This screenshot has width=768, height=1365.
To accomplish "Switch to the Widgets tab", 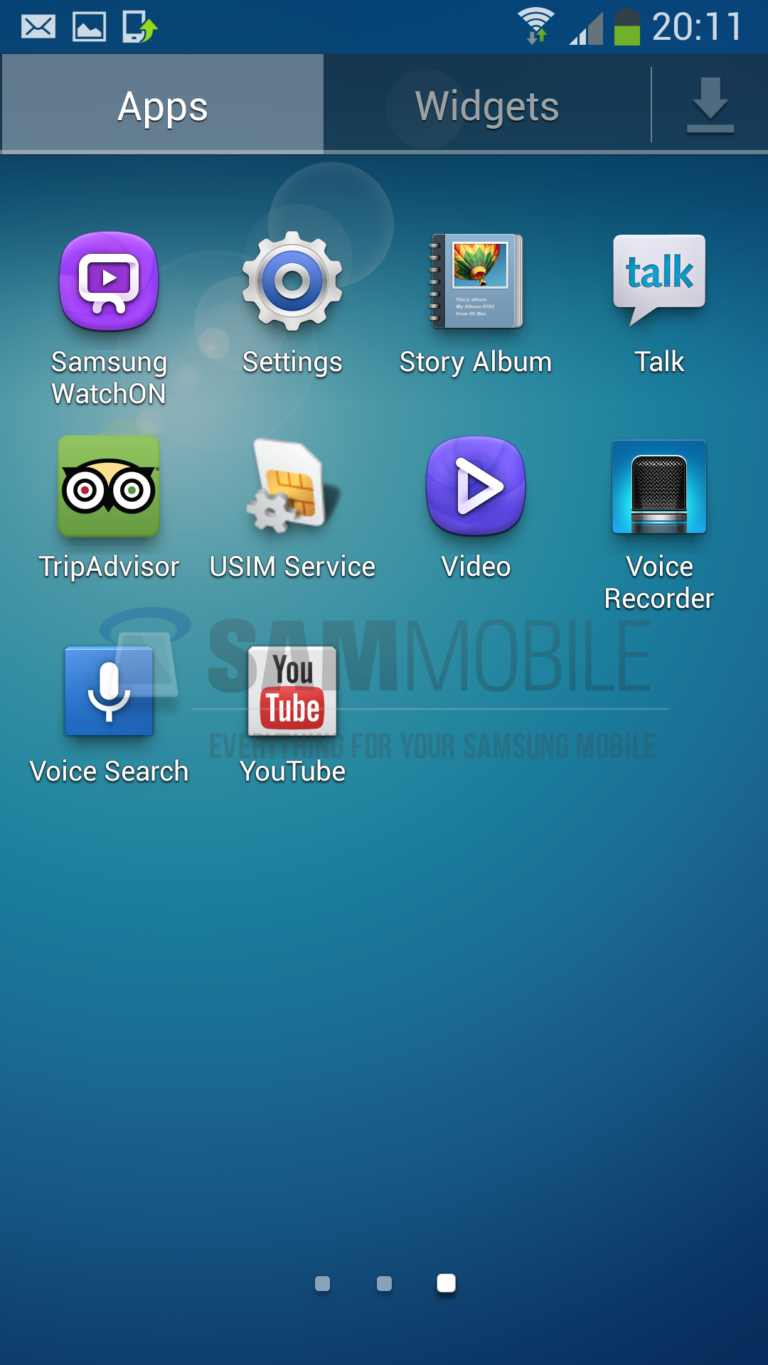I will (486, 104).
